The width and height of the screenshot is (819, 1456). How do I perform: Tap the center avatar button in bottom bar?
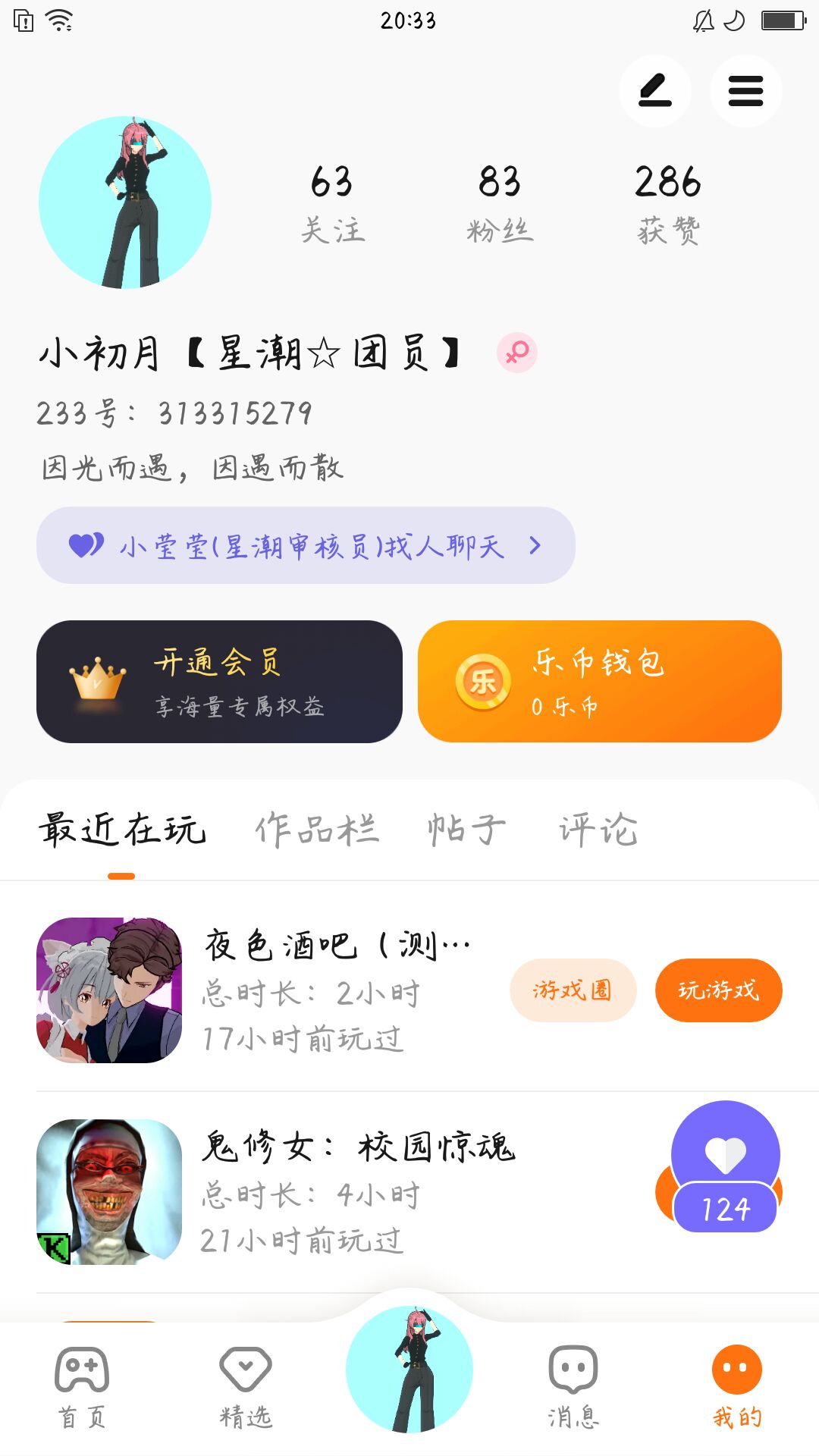tap(409, 1369)
